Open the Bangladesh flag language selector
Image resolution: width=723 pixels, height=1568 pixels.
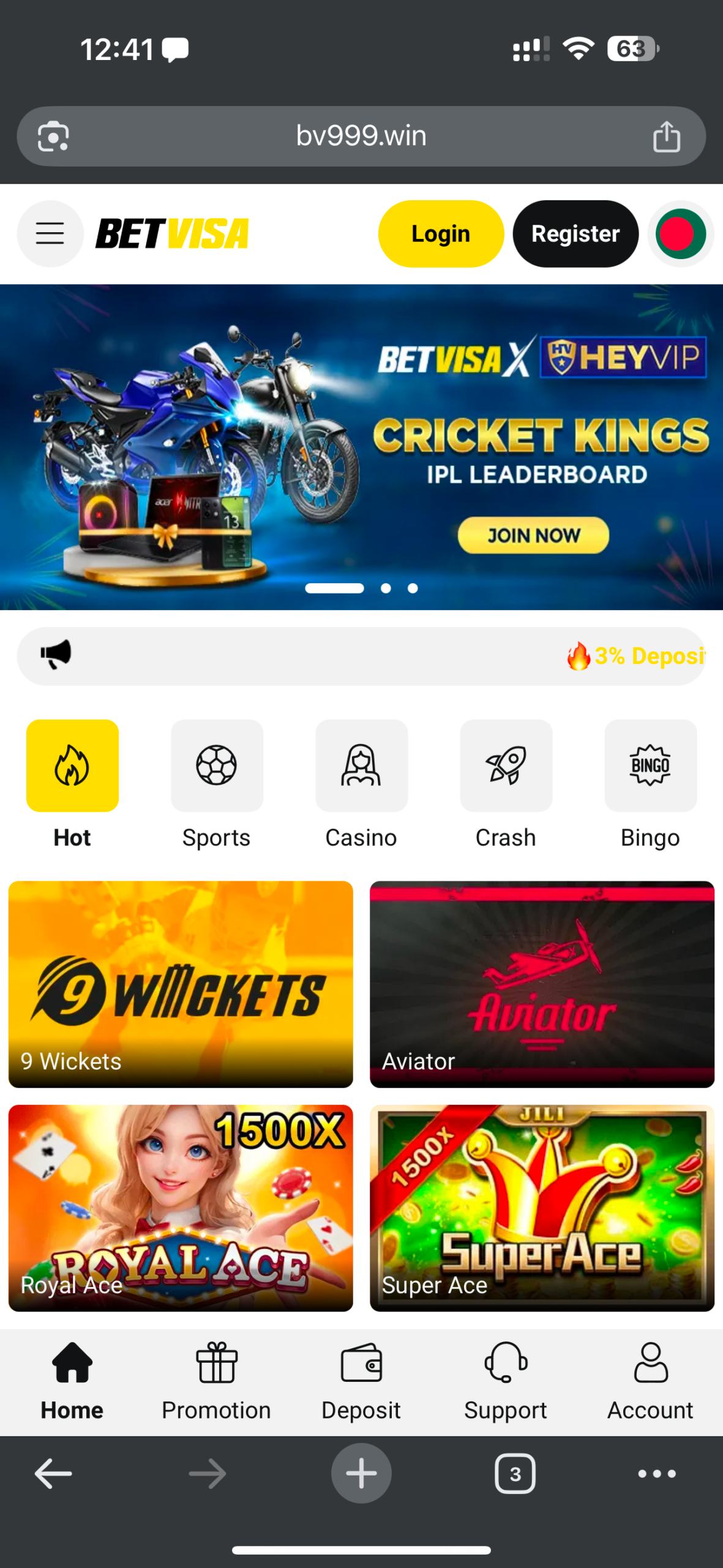[680, 233]
